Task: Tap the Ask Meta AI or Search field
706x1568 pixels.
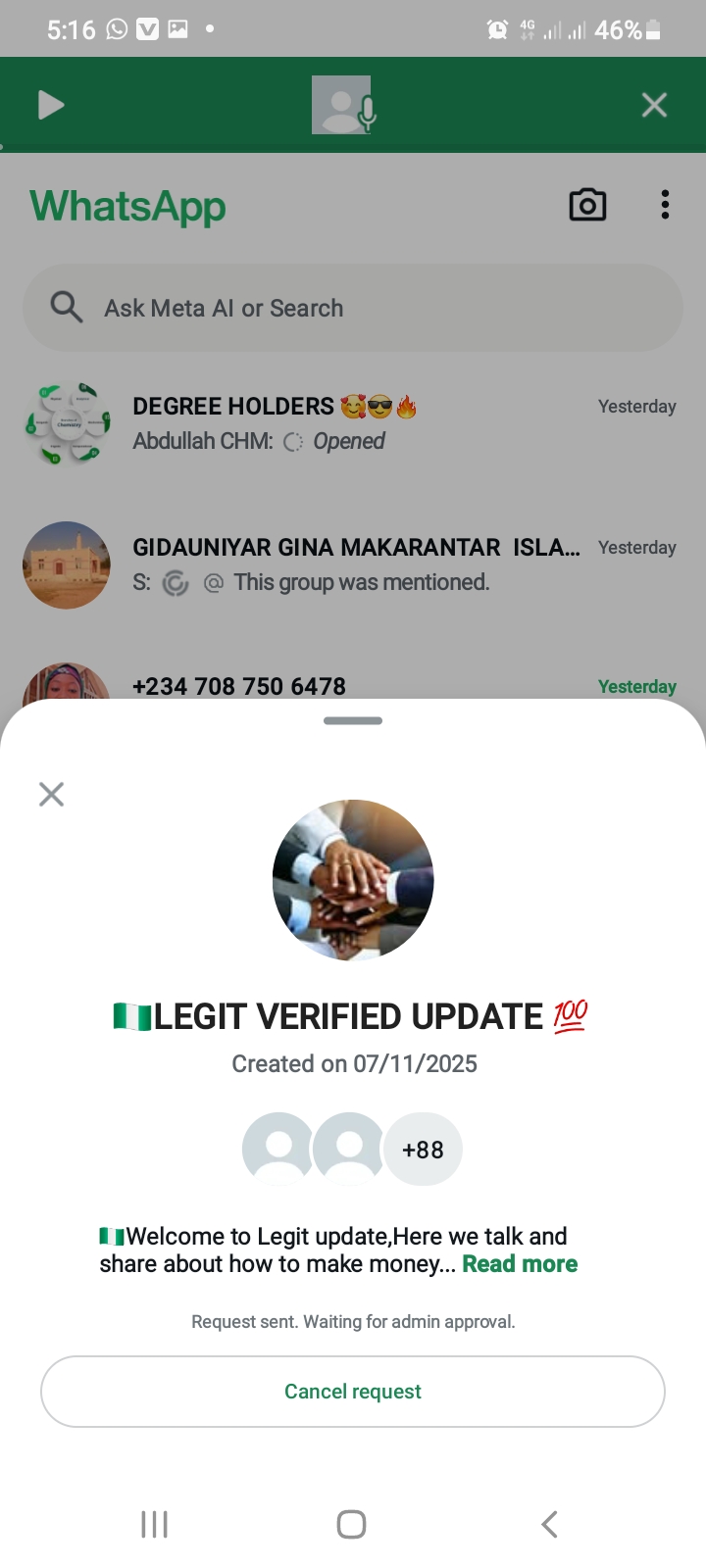Action: pyautogui.click(x=353, y=308)
